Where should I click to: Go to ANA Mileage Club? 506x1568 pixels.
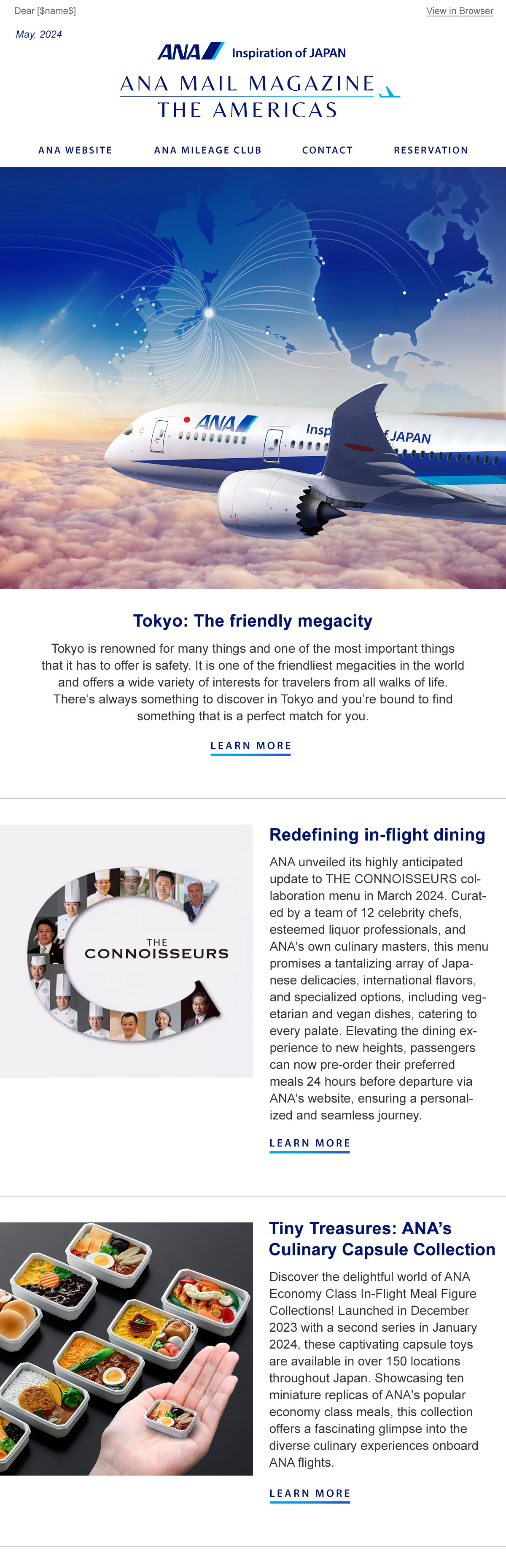pyautogui.click(x=207, y=150)
